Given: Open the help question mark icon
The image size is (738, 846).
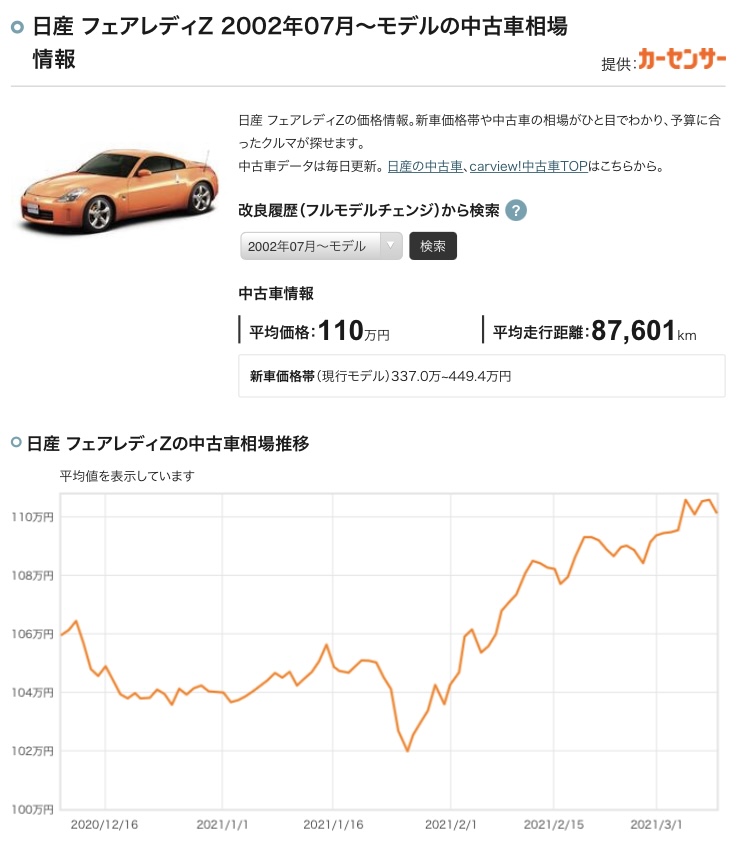Looking at the screenshot, I should tap(515, 211).
